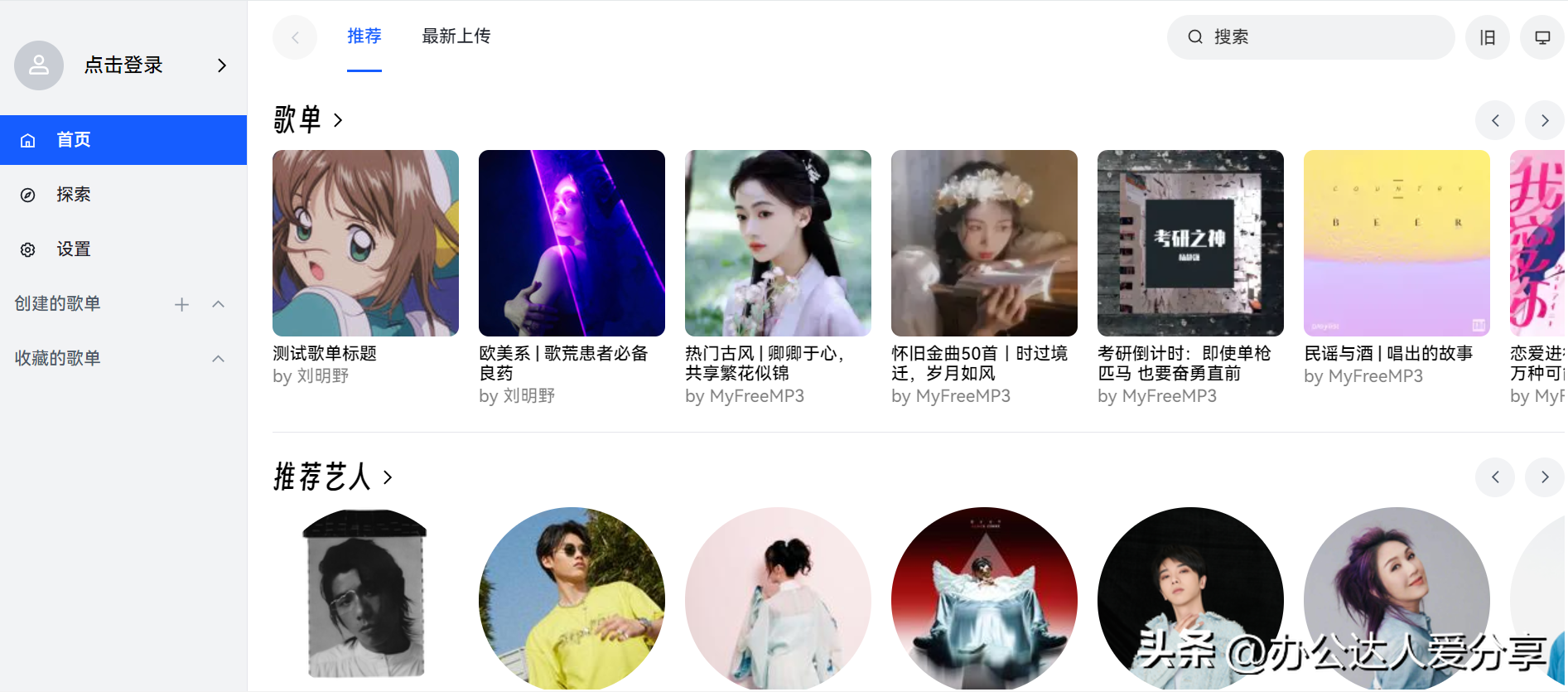
Task: Open the 歌单 playlist section heading
Action: click(308, 120)
